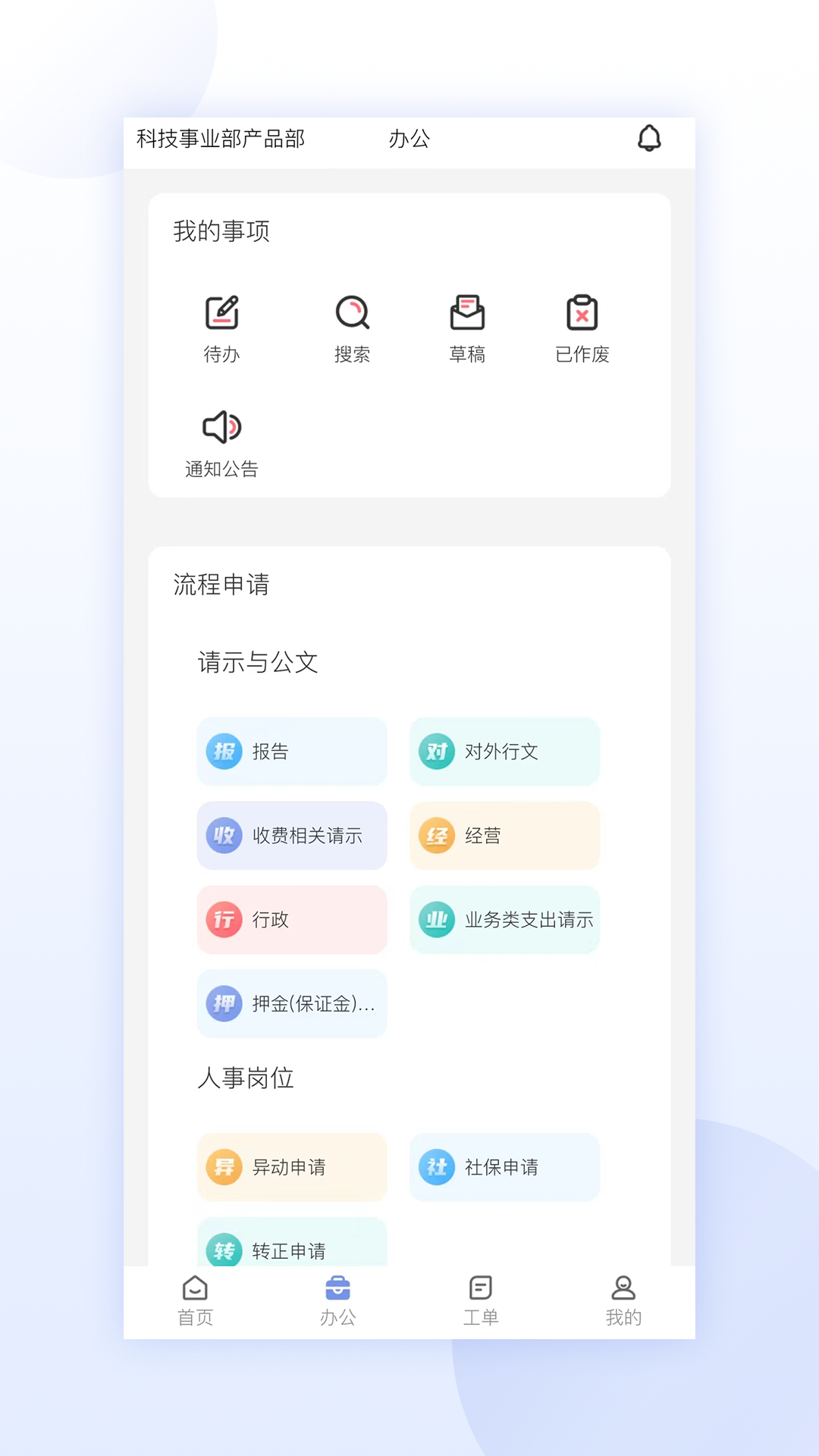Screen dimensions: 819x1456
Task: Switch to the 我的 tab
Action: click(x=623, y=1301)
